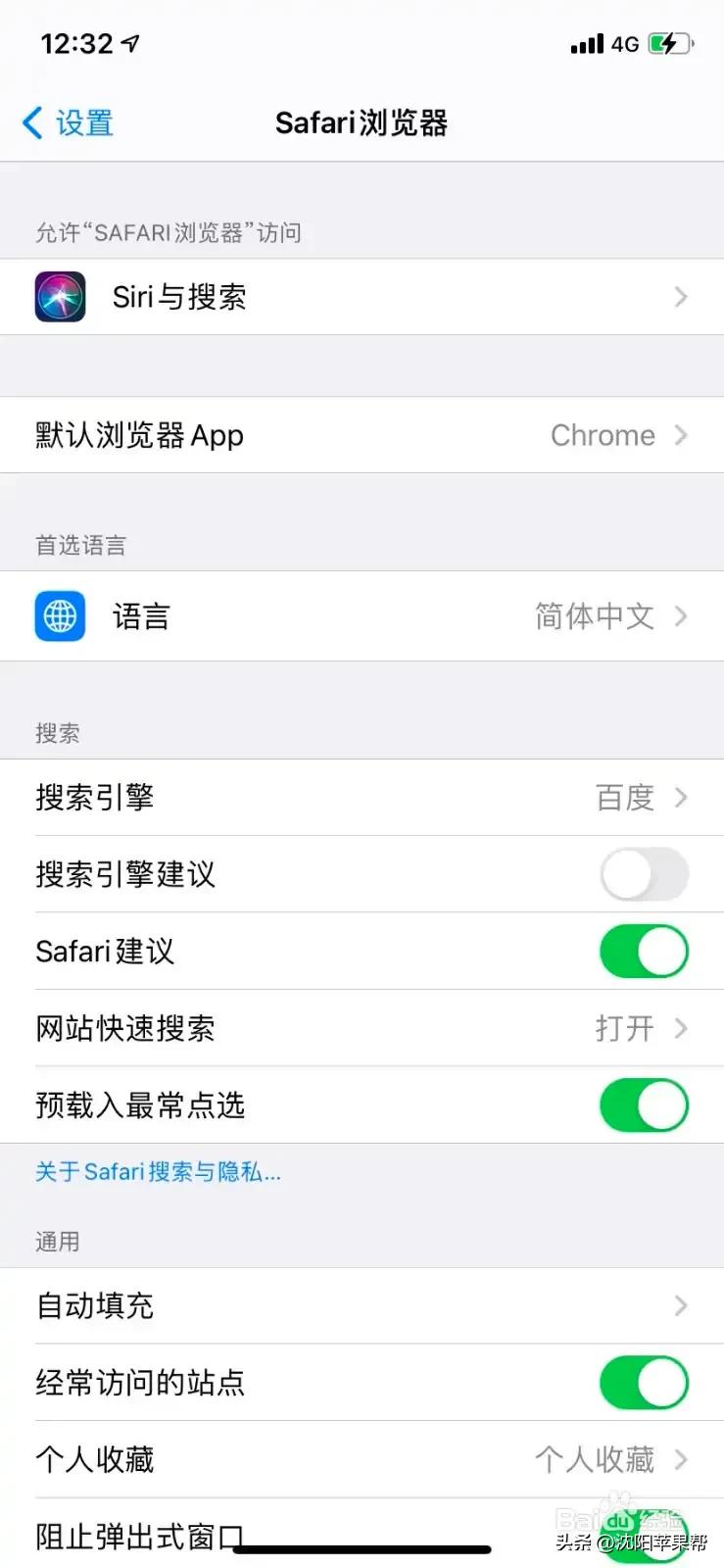
Task: Enable 搜索引擎建议 switch
Action: [644, 873]
